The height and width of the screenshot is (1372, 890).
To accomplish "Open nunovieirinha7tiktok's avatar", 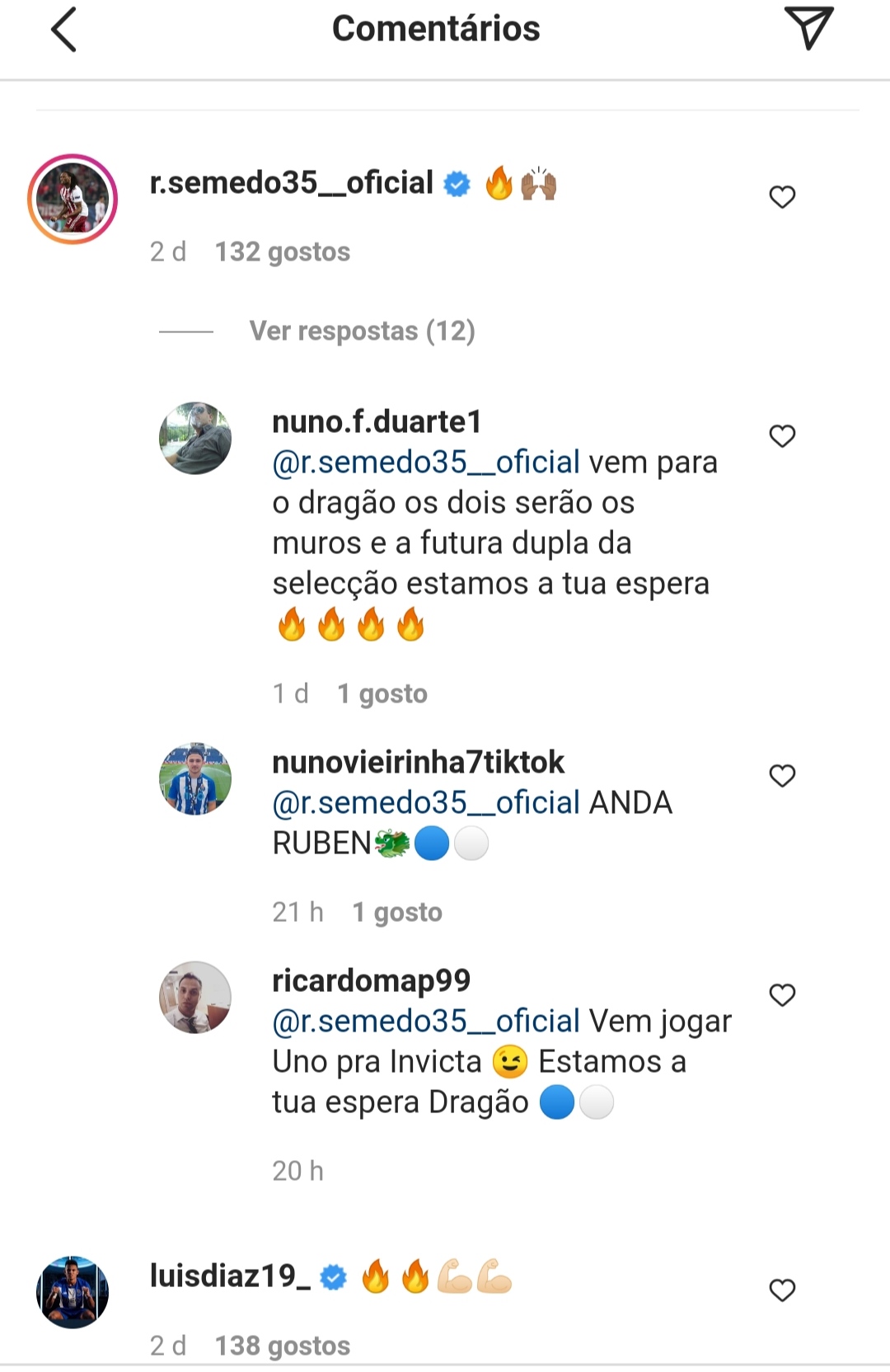I will click(195, 779).
